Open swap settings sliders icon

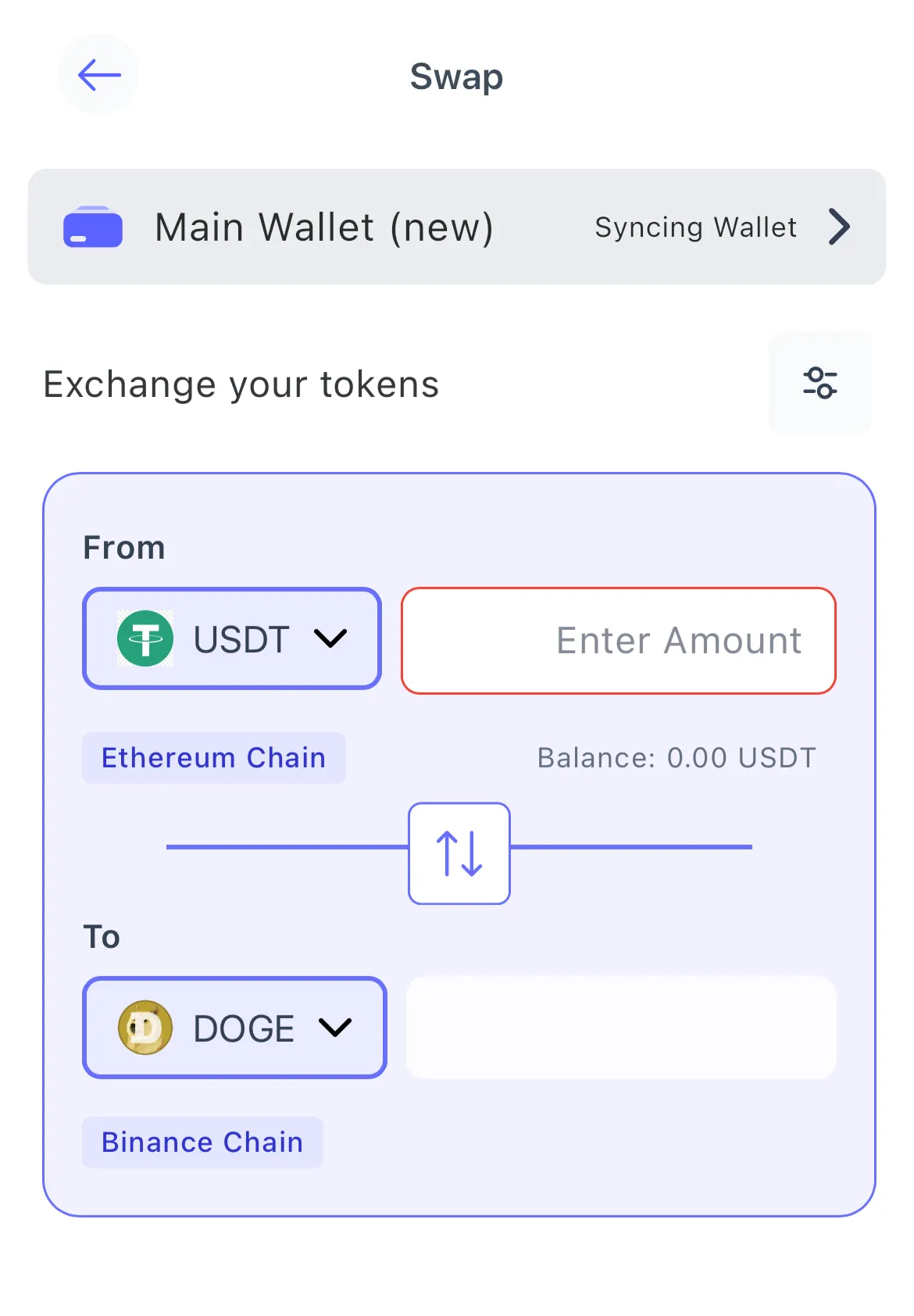coord(819,383)
